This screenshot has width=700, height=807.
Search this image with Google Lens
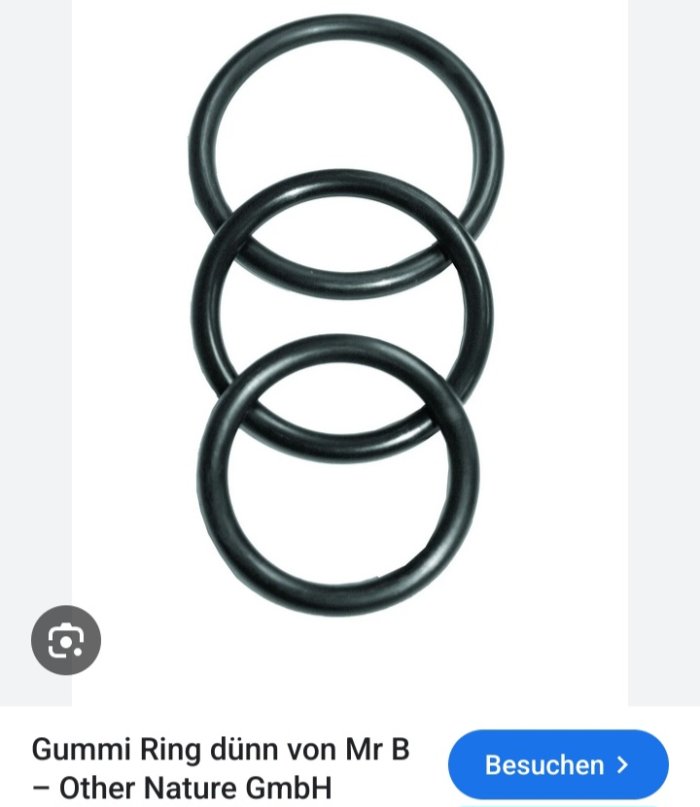click(x=66, y=640)
